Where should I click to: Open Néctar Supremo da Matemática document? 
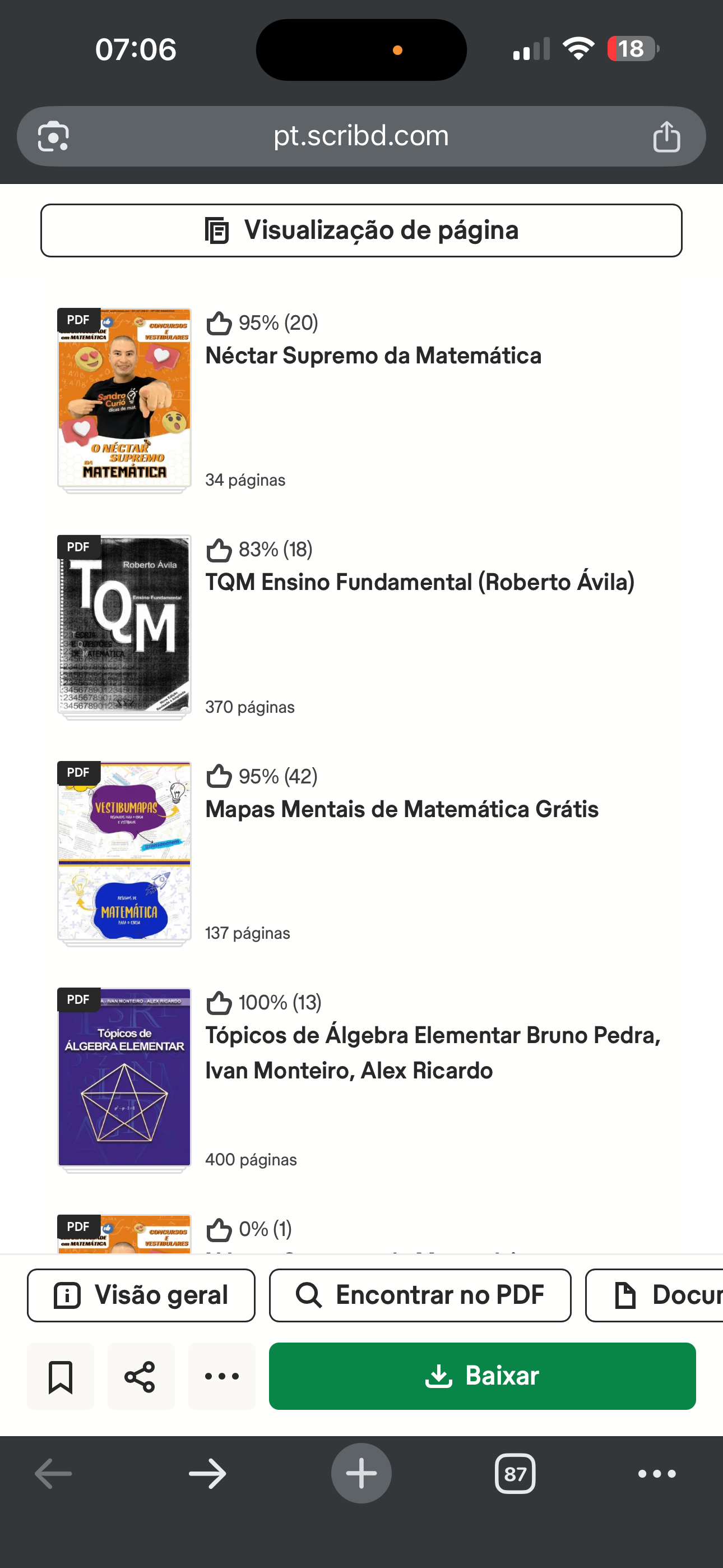pos(373,356)
